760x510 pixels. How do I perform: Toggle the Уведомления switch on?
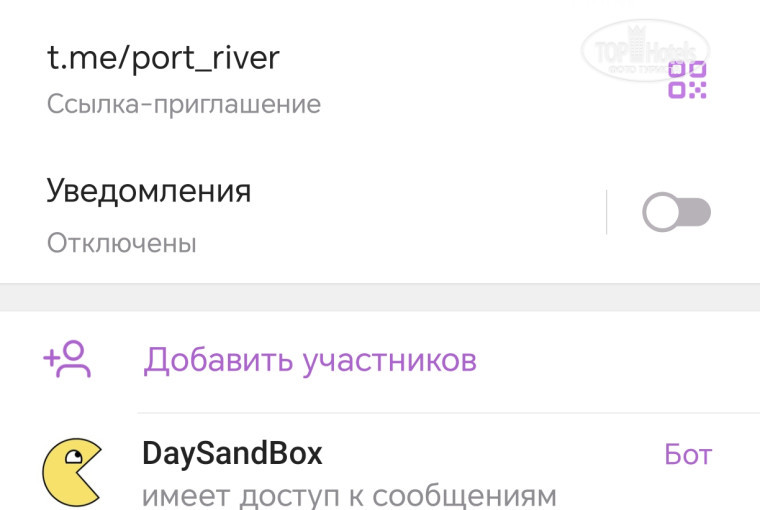coord(677,212)
